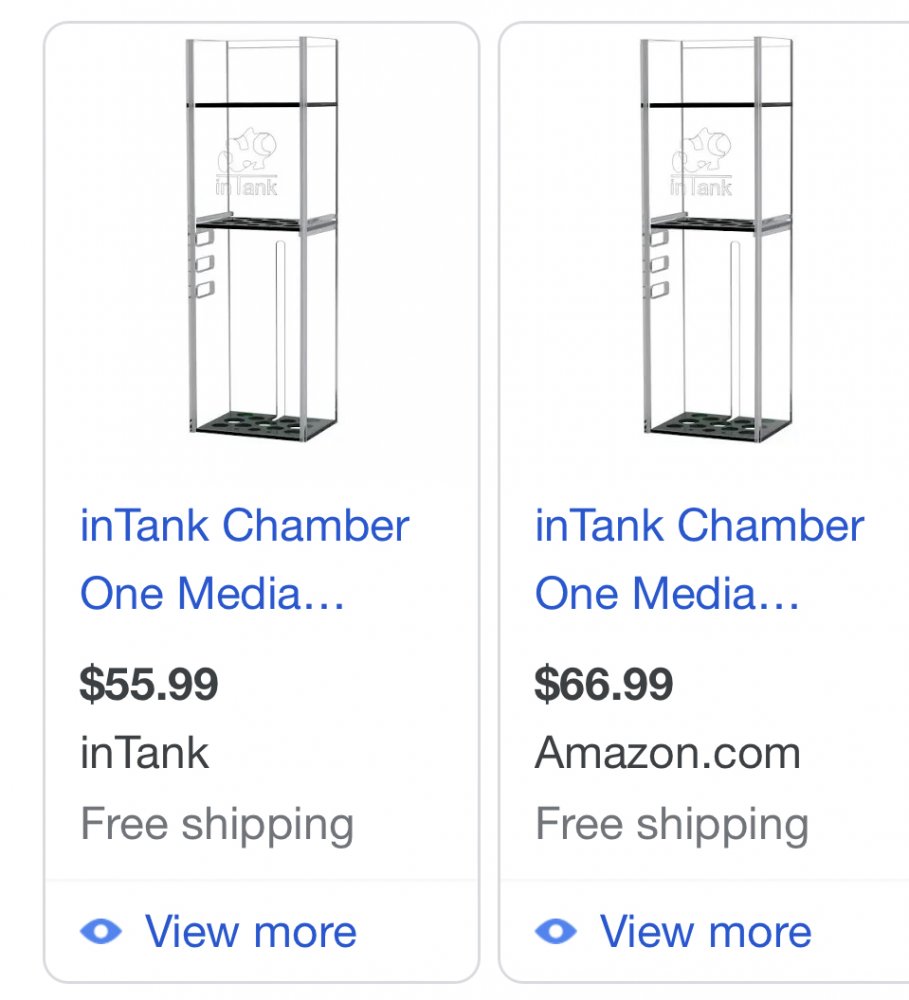Open the $55.99 inTank product image

point(262,237)
